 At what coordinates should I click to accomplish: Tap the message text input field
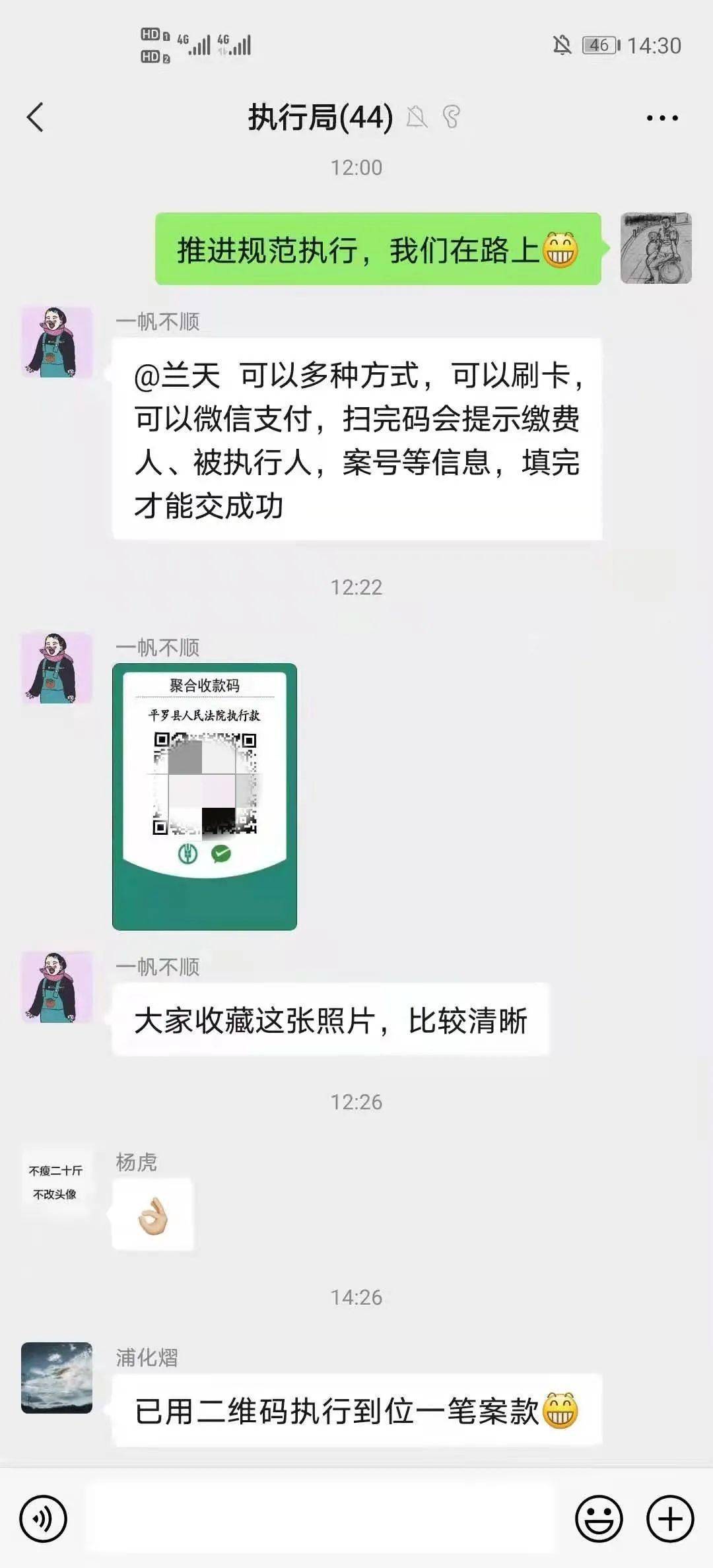(321, 1519)
